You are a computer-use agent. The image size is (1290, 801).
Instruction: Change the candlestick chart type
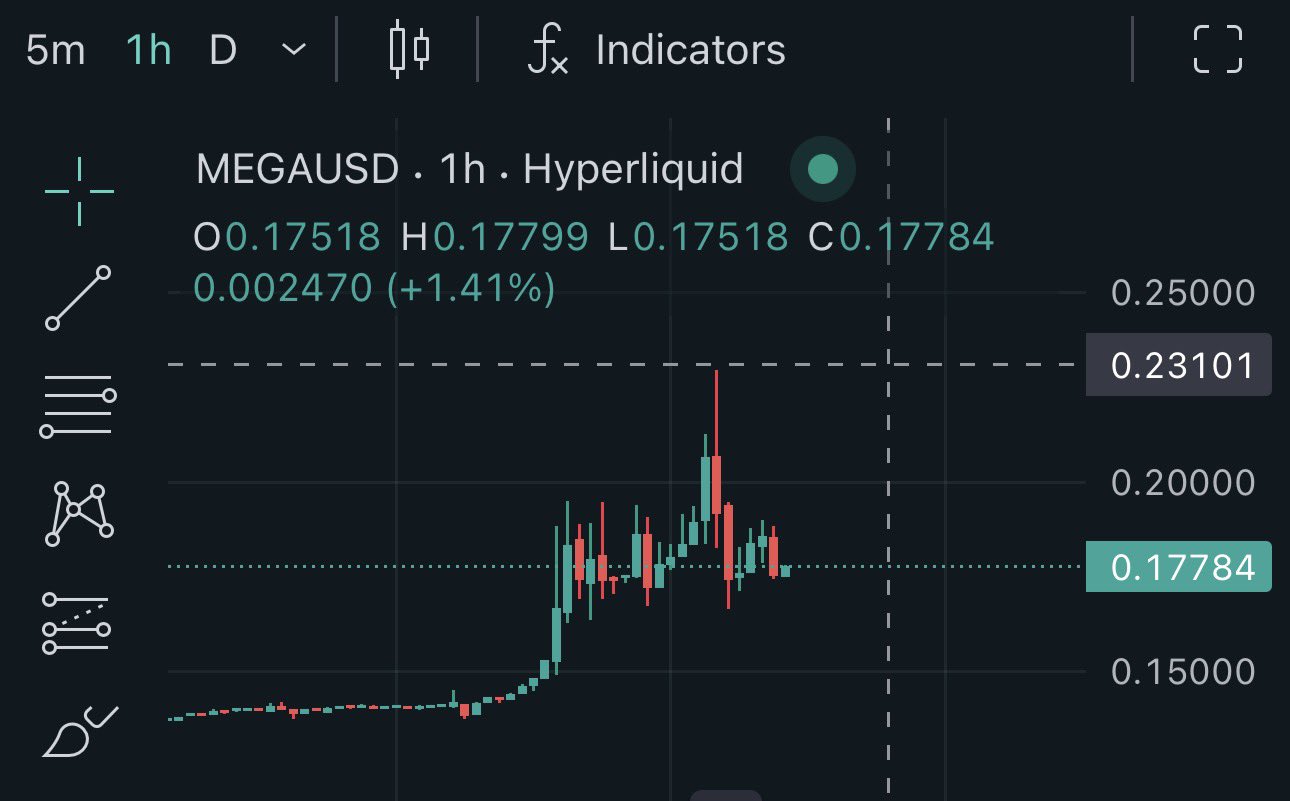click(x=409, y=49)
